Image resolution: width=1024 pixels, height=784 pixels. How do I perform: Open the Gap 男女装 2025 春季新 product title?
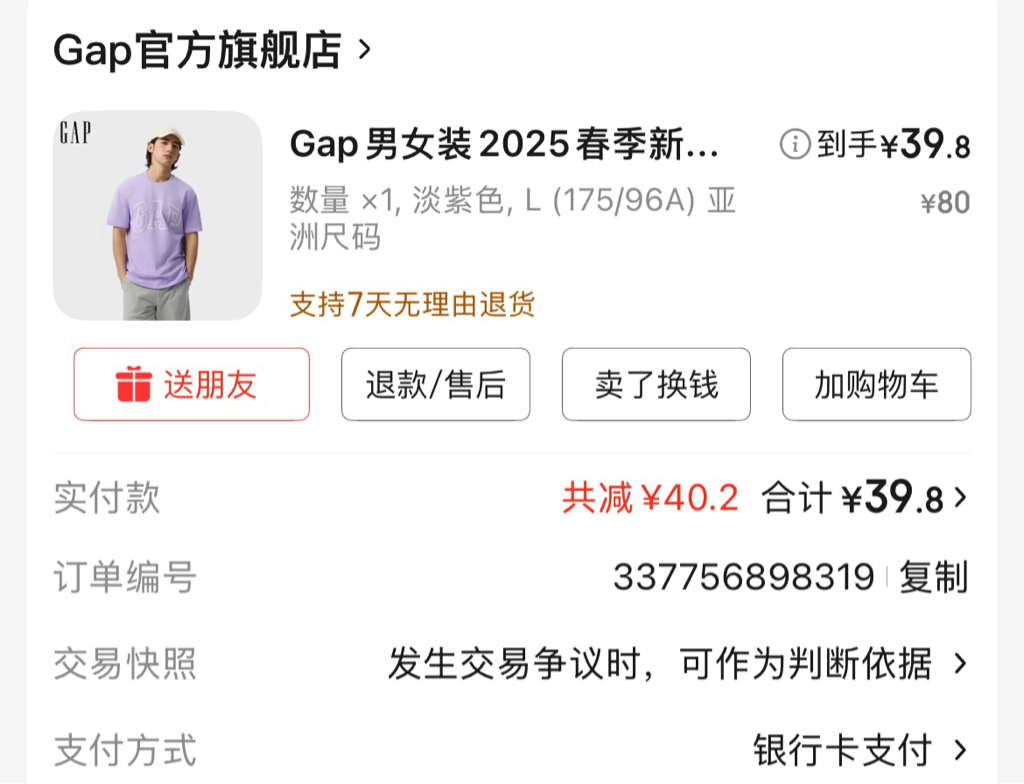coord(504,146)
